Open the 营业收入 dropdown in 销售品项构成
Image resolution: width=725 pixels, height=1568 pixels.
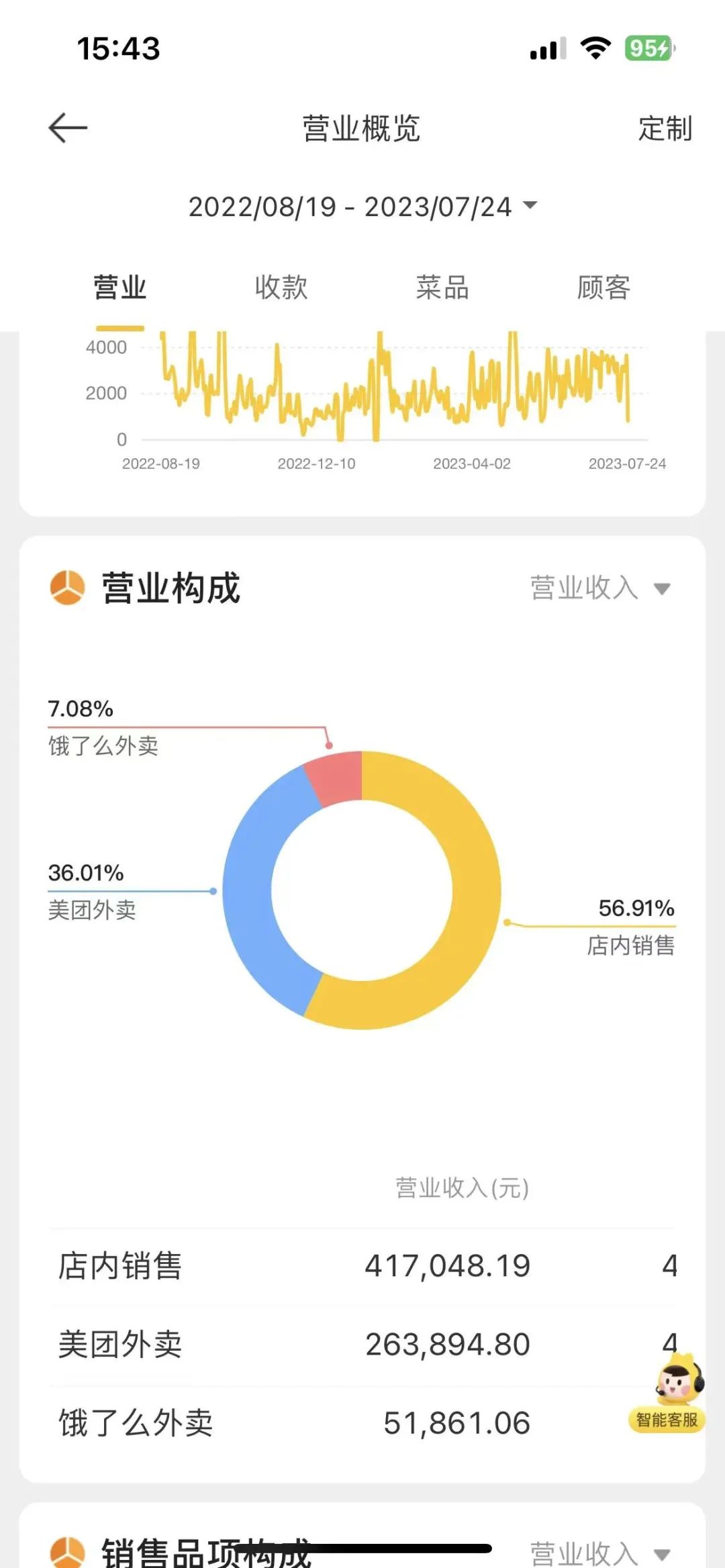600,1553
